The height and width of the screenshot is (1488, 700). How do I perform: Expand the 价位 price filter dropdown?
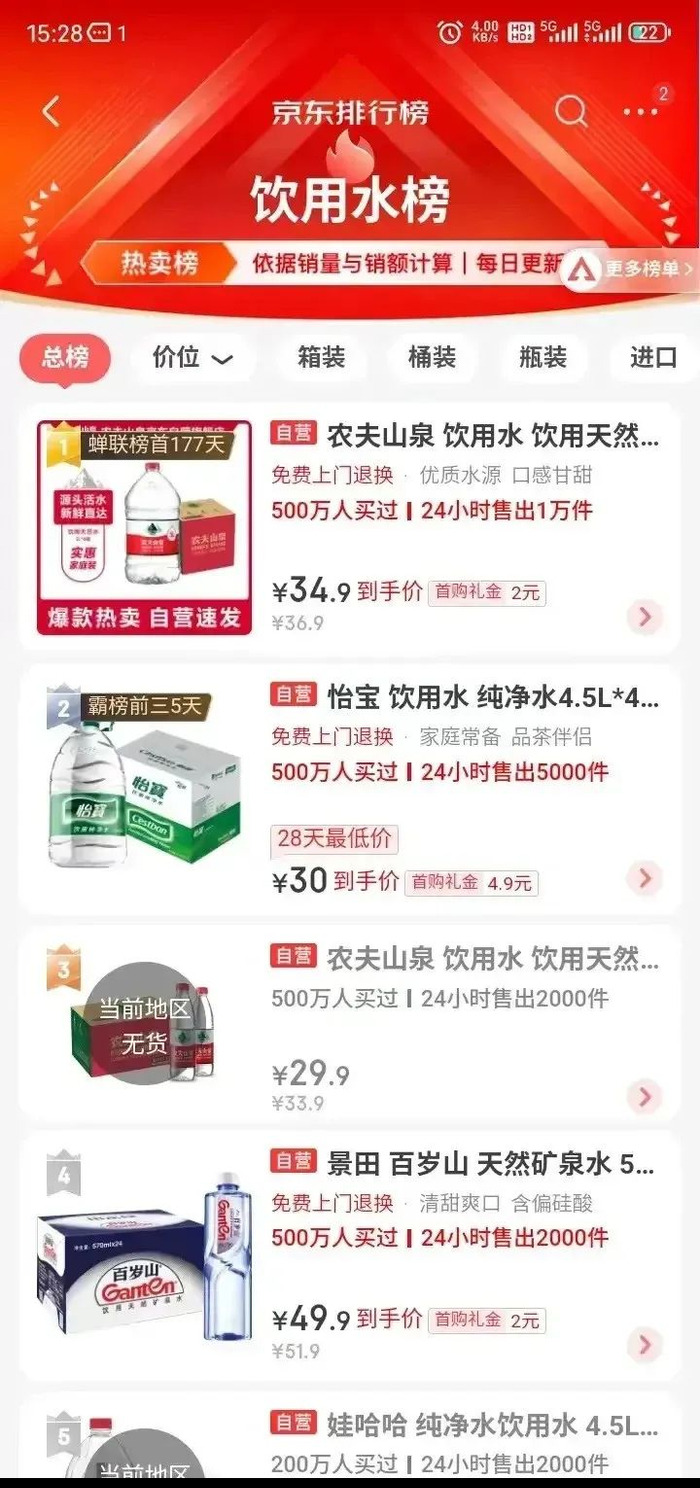pyautogui.click(x=191, y=357)
